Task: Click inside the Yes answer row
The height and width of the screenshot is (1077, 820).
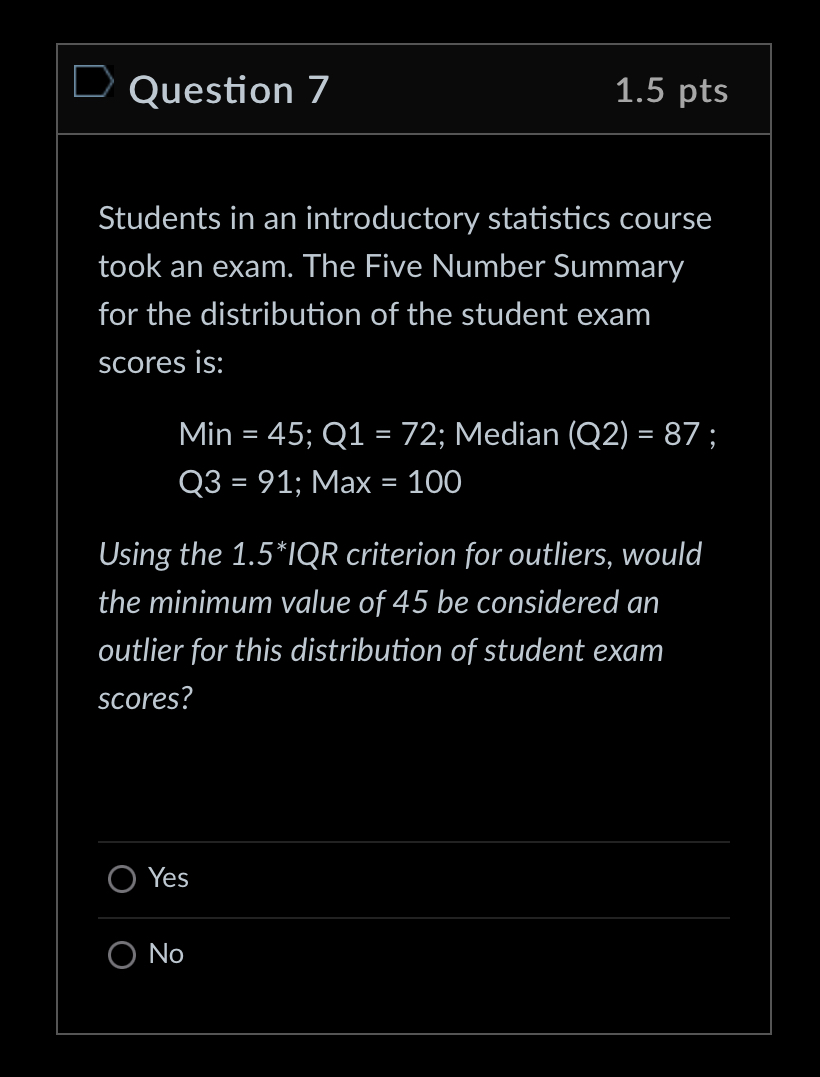Action: (400, 878)
